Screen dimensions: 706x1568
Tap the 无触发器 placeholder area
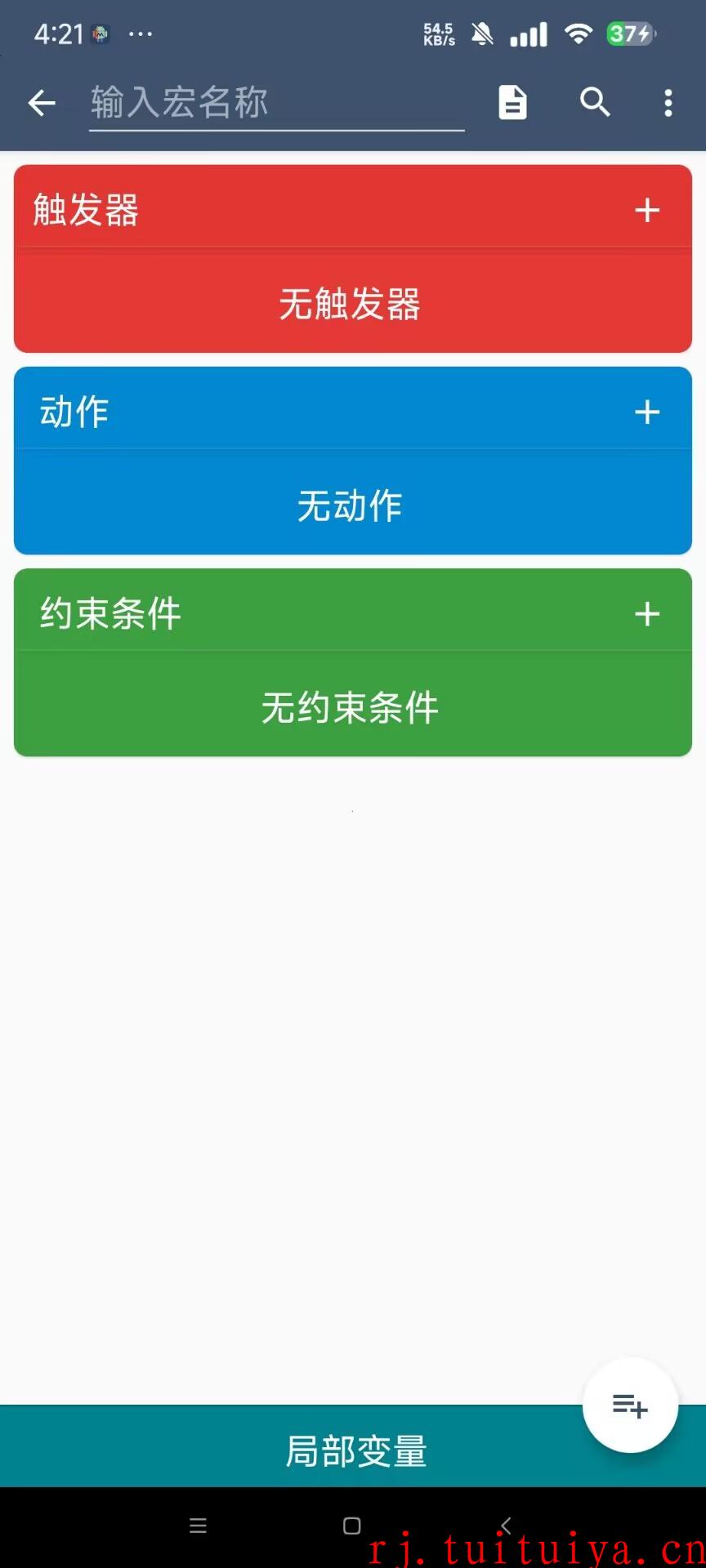(353, 304)
